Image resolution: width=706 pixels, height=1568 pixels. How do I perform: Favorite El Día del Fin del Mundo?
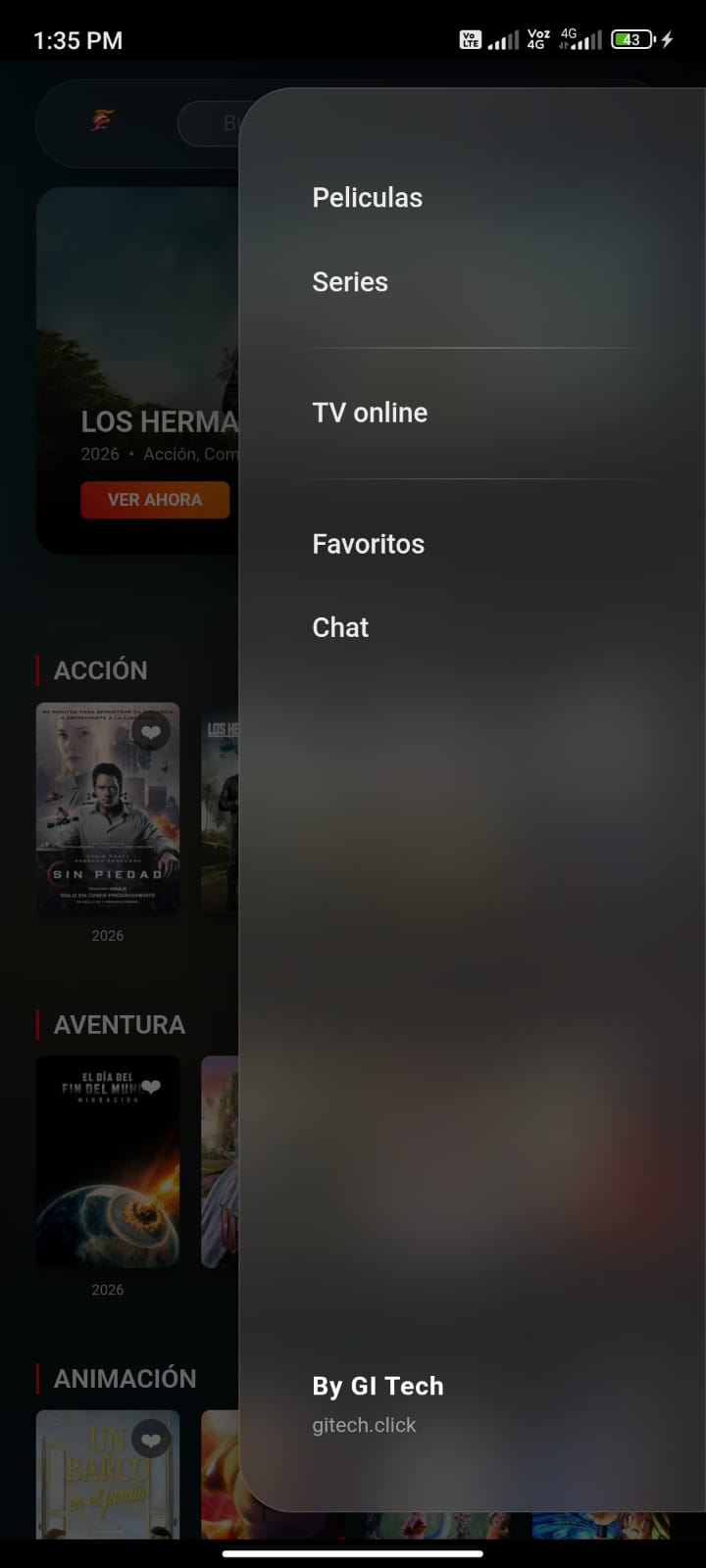(151, 1087)
